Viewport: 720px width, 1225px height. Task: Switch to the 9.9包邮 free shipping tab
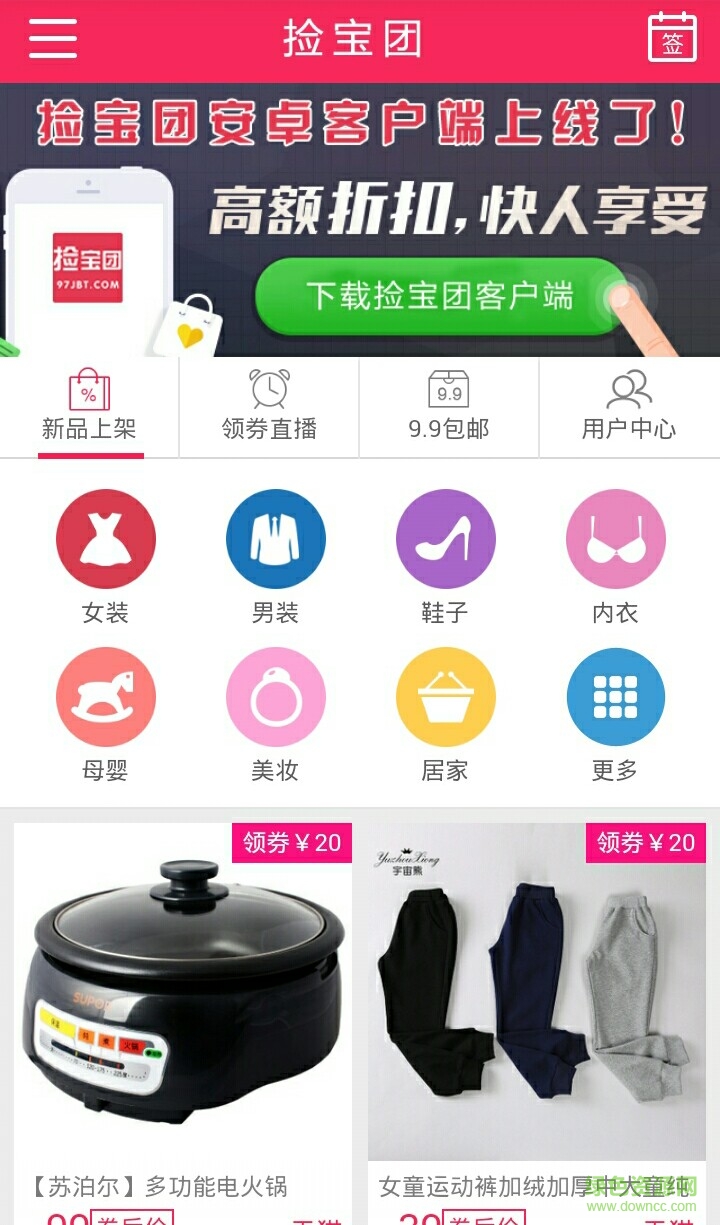point(450,407)
